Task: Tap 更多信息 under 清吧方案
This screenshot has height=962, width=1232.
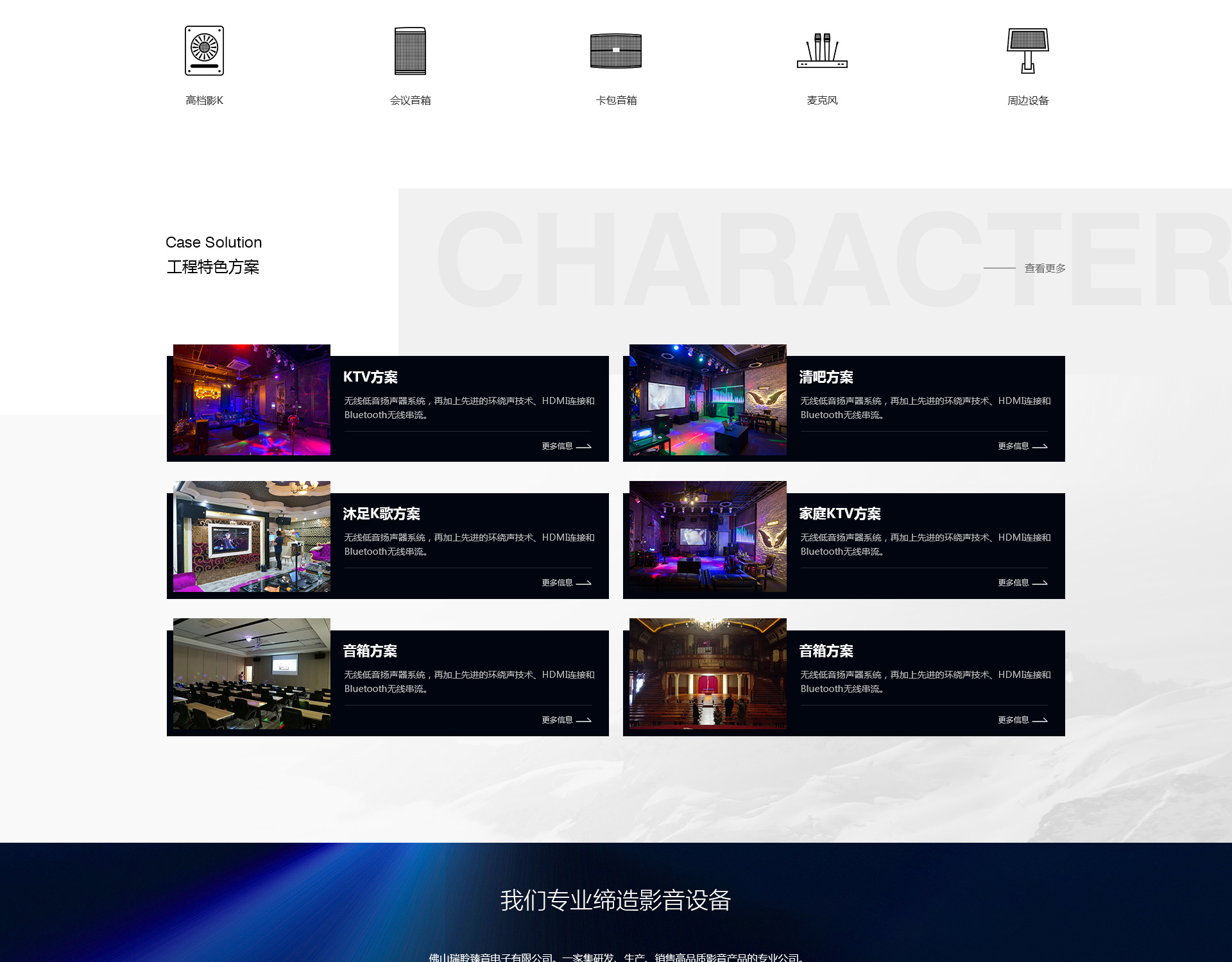Action: pyautogui.click(x=1022, y=446)
